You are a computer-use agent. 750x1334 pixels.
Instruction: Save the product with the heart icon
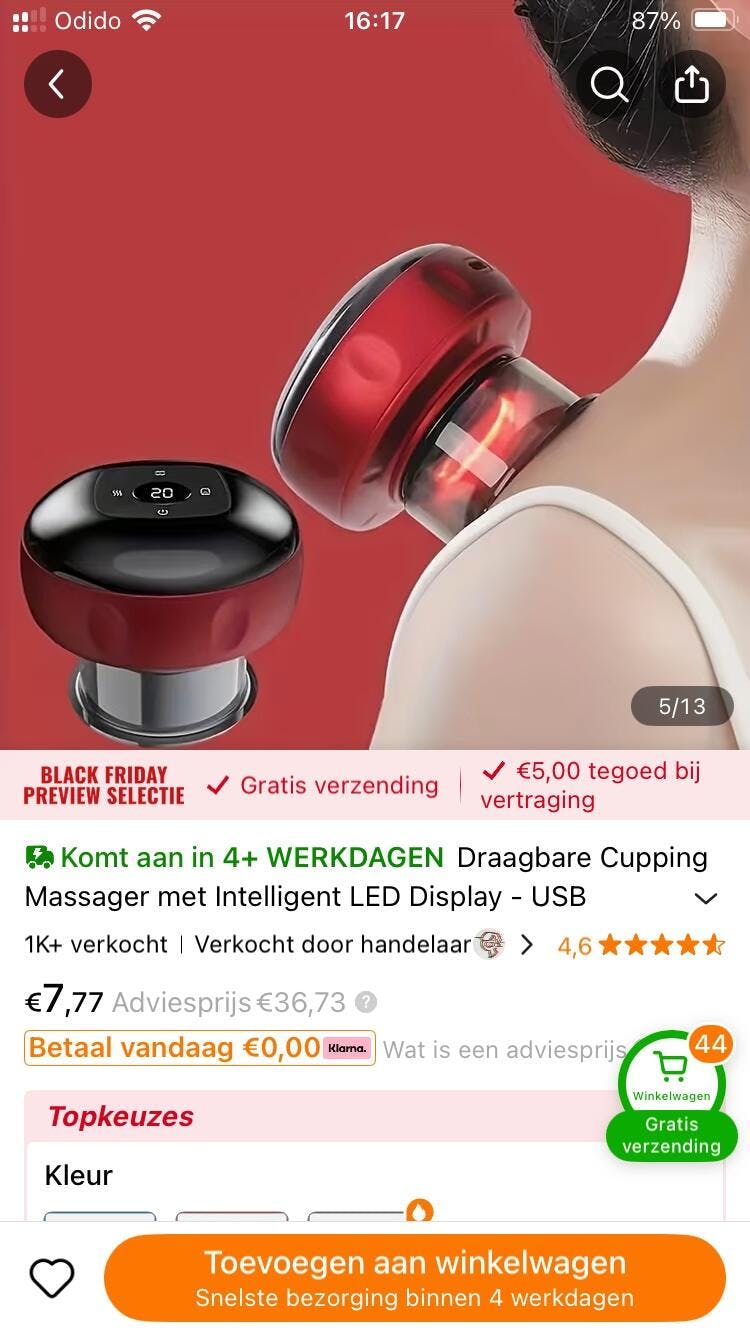pos(52,1278)
